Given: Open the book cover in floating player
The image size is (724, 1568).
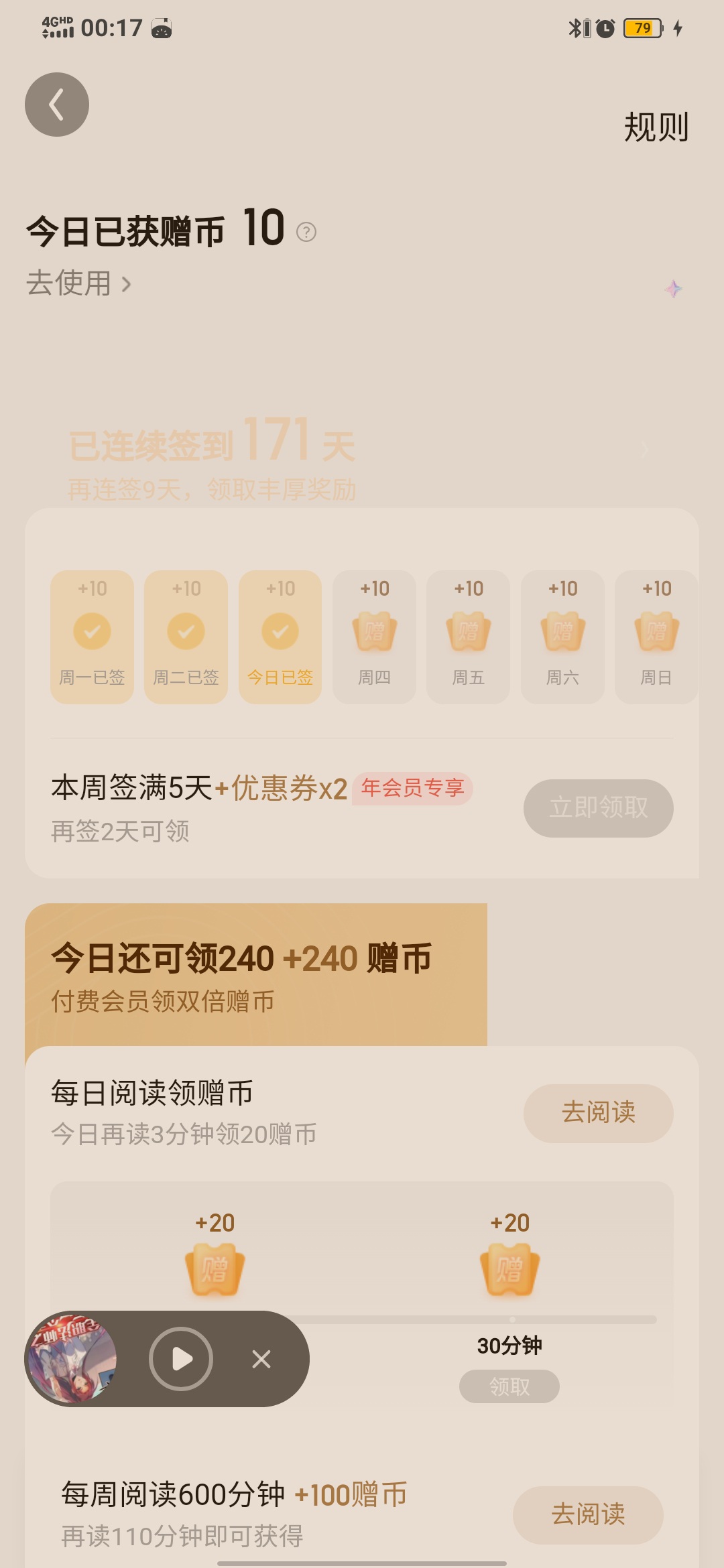Looking at the screenshot, I should 72,1359.
